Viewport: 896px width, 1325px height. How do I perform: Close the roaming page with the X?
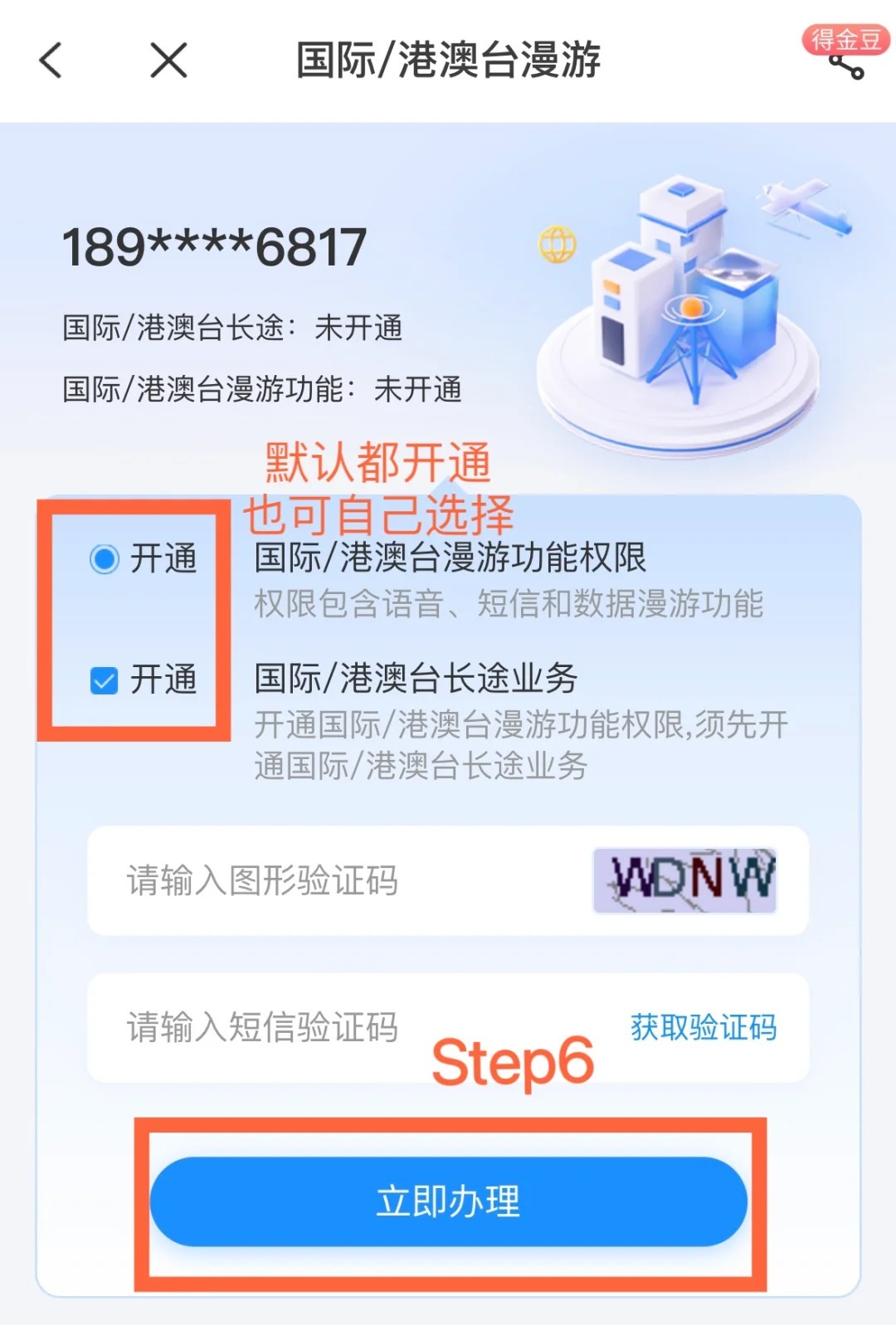pyautogui.click(x=168, y=61)
